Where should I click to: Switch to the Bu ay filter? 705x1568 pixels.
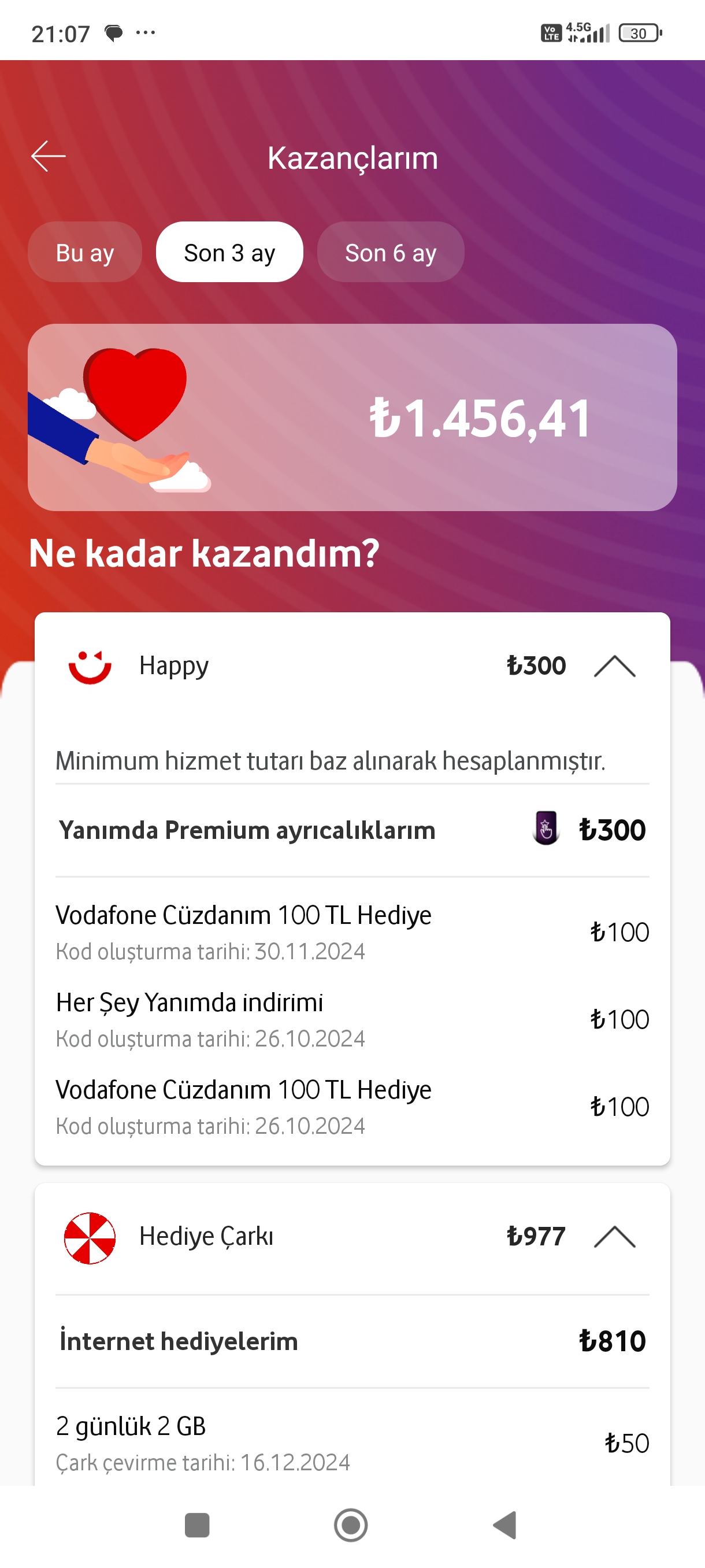(x=85, y=252)
